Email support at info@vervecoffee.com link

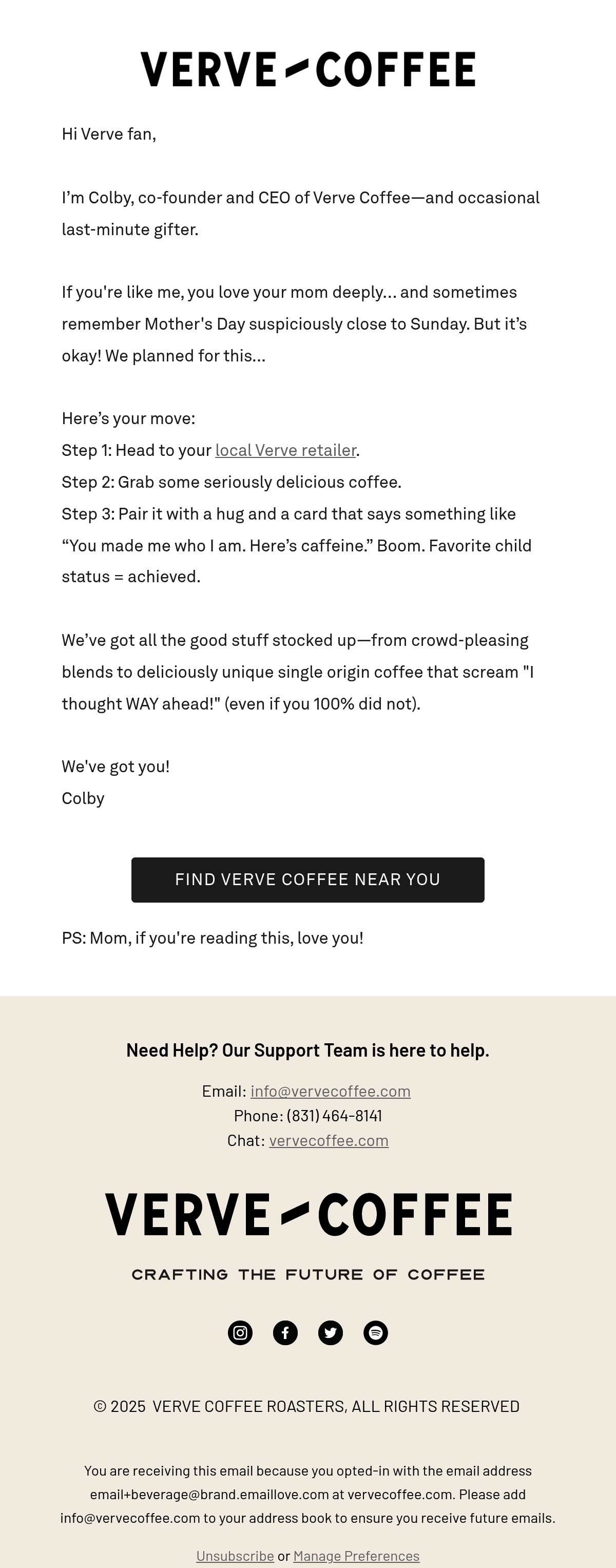[331, 1091]
